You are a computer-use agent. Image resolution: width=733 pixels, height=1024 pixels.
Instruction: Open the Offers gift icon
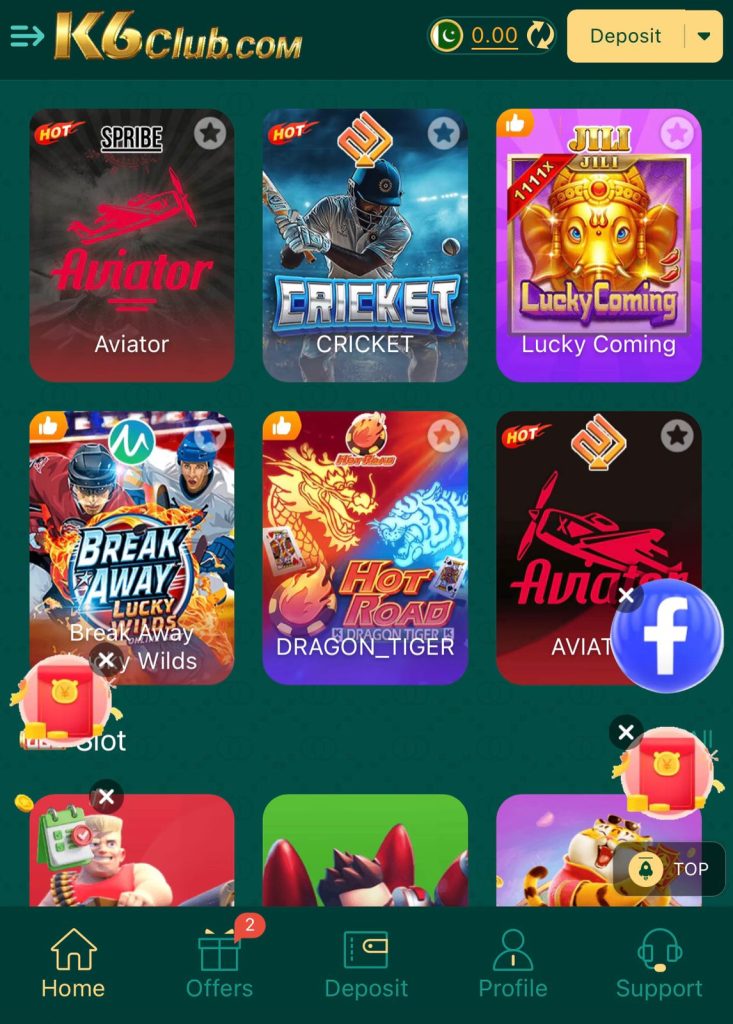pyautogui.click(x=219, y=951)
